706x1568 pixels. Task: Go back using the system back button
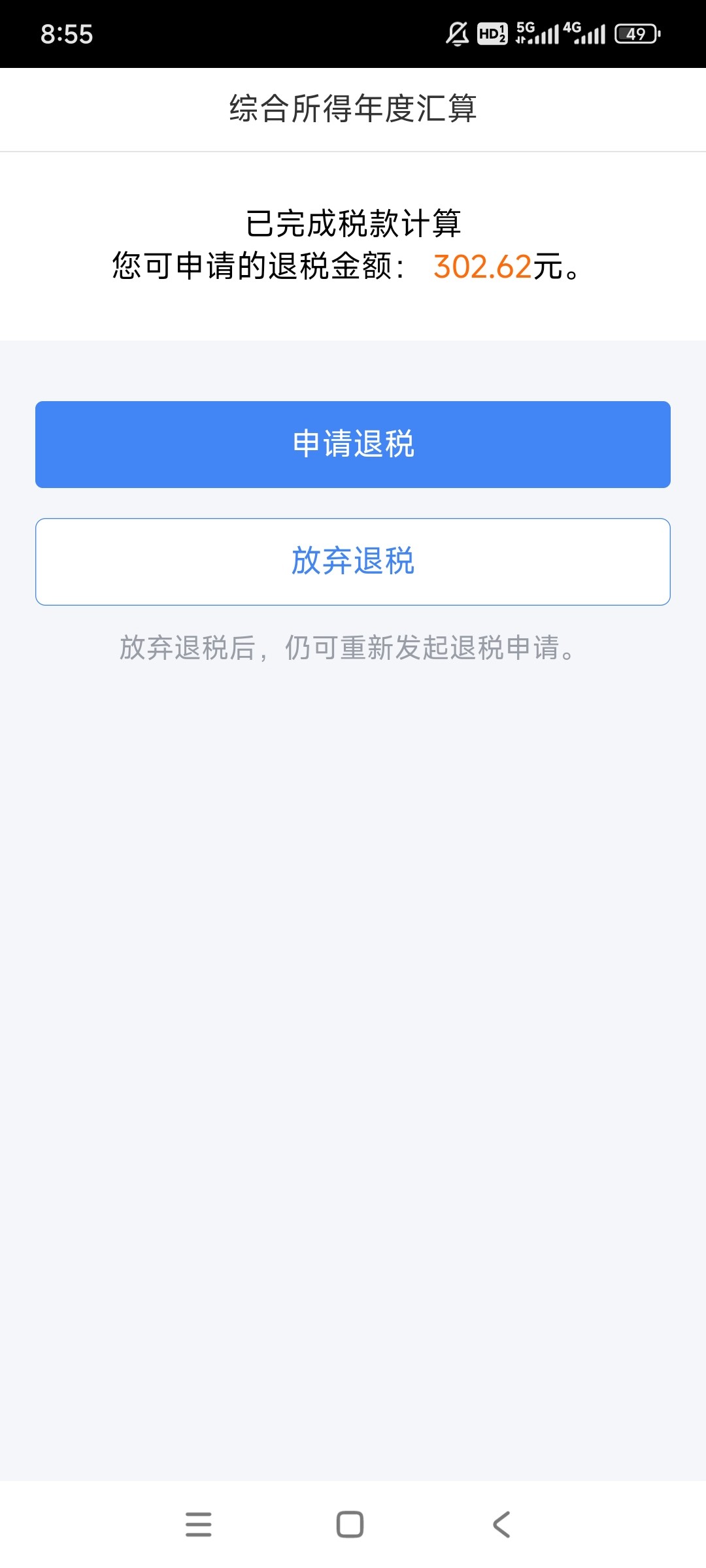[501, 1524]
